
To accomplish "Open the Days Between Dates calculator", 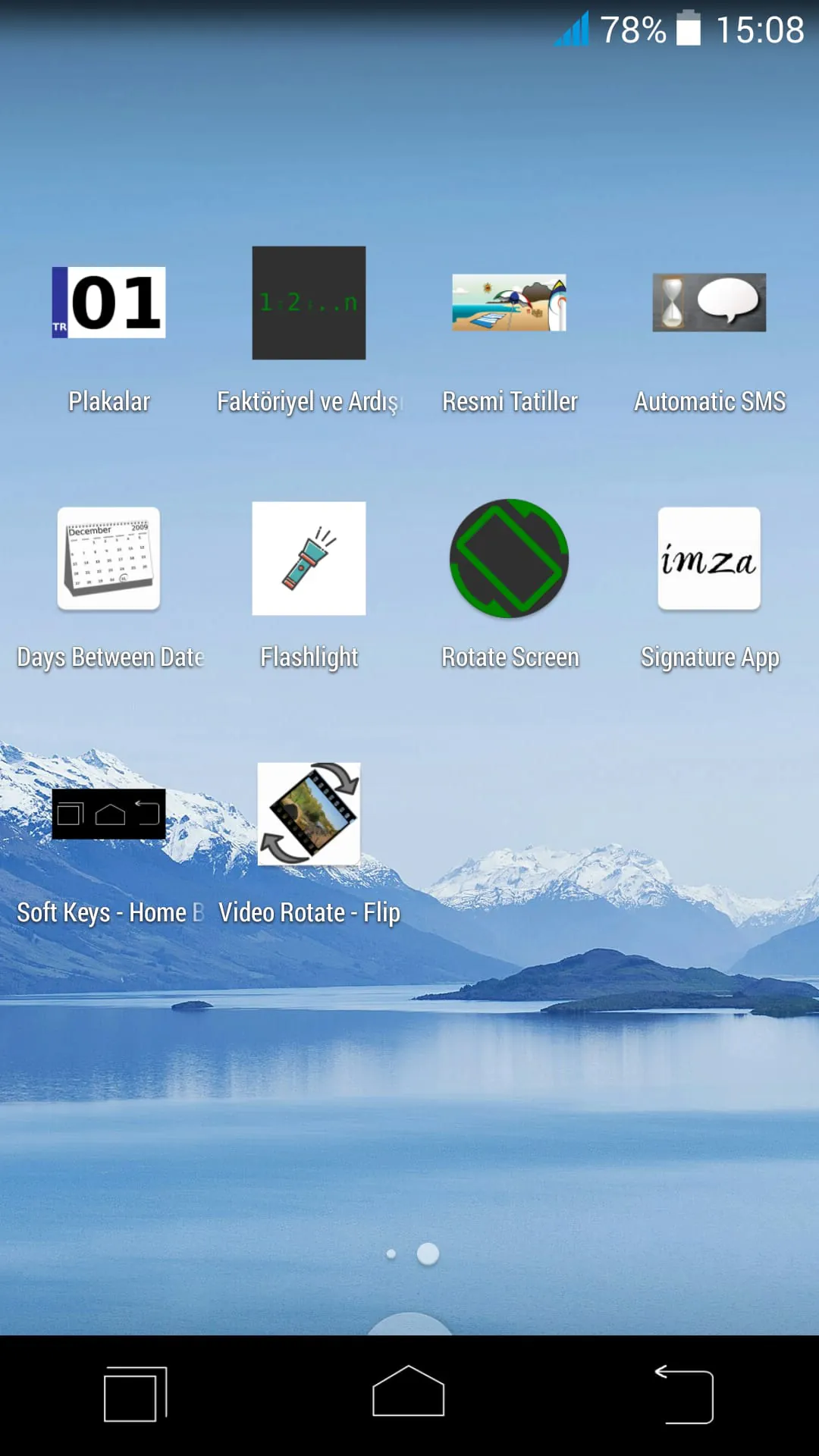I will pyautogui.click(x=108, y=559).
